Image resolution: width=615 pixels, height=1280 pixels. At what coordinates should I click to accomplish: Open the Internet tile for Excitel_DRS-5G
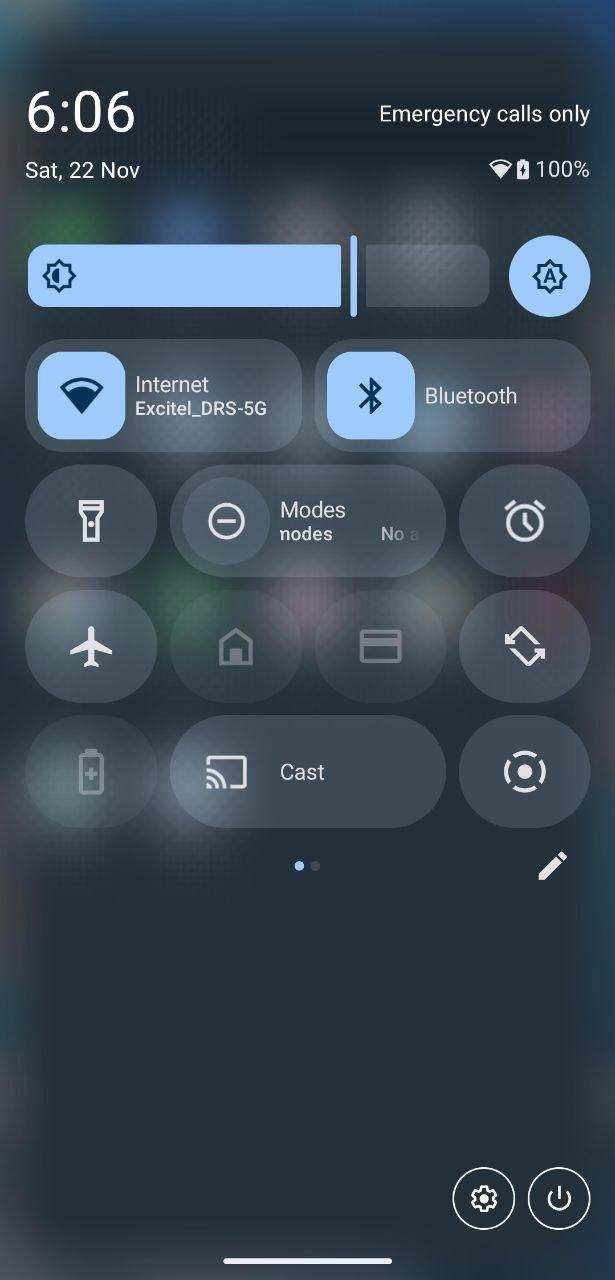[x=163, y=396]
